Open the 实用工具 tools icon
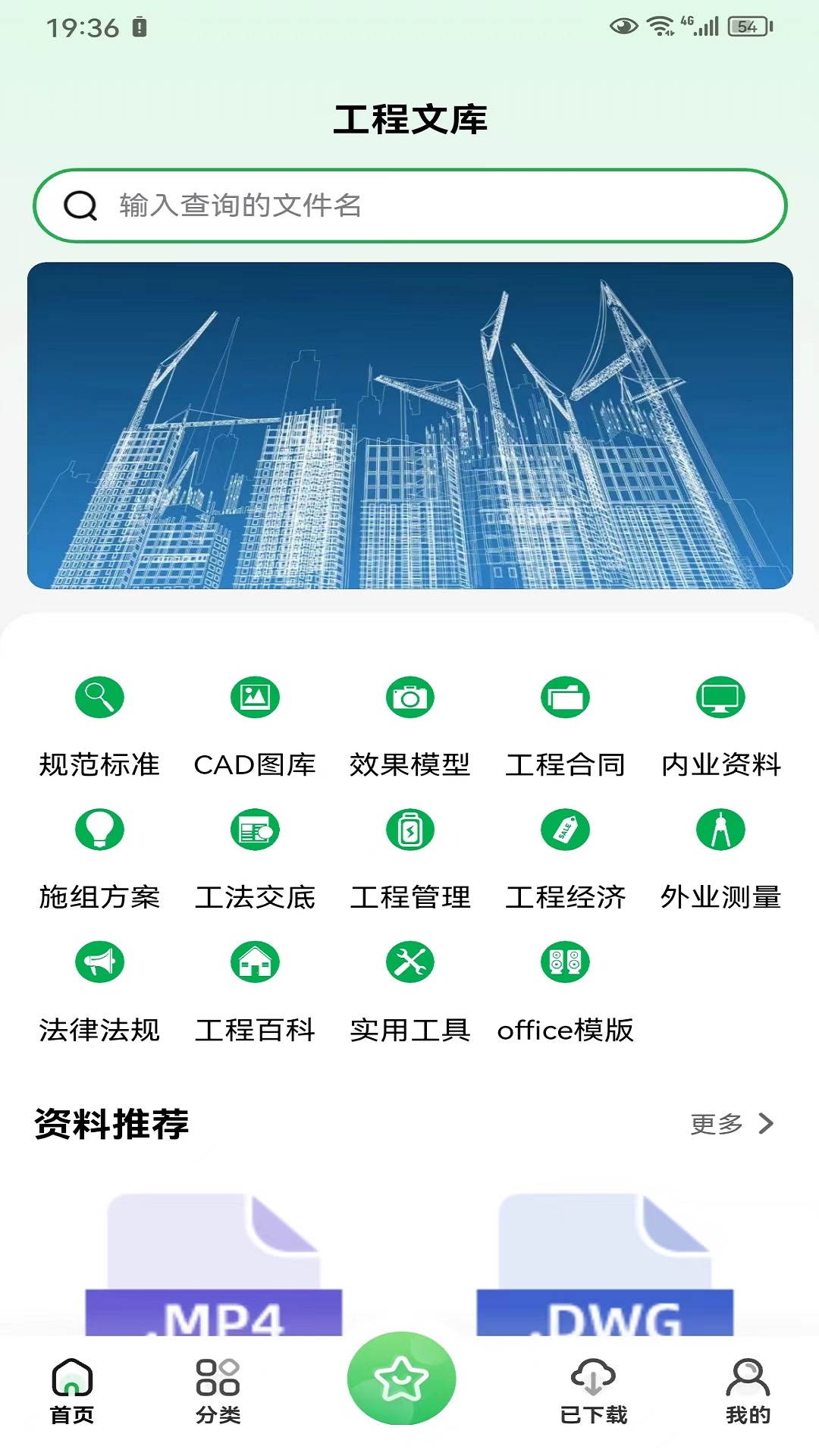 409,962
